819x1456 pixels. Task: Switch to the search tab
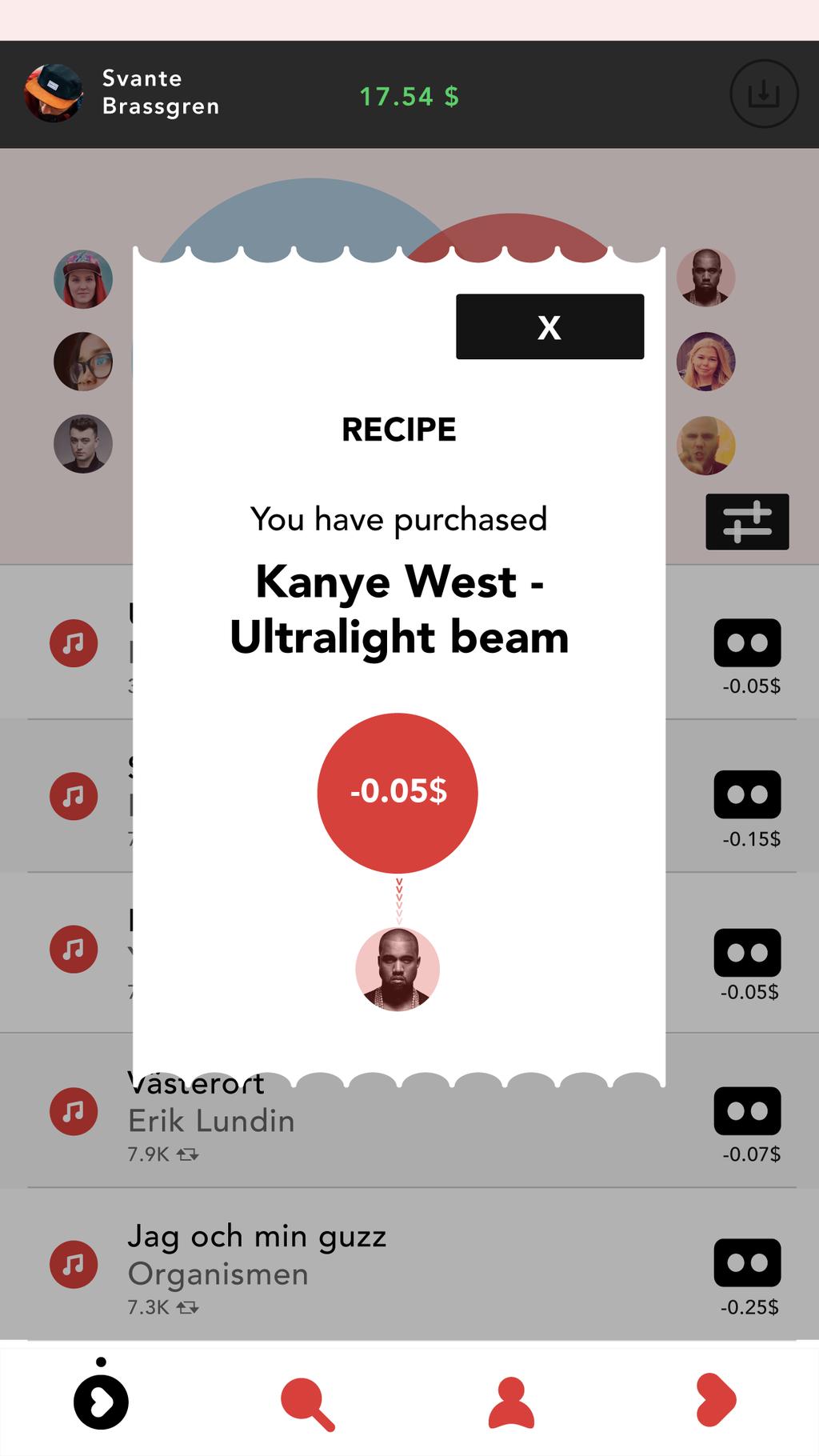(307, 1403)
